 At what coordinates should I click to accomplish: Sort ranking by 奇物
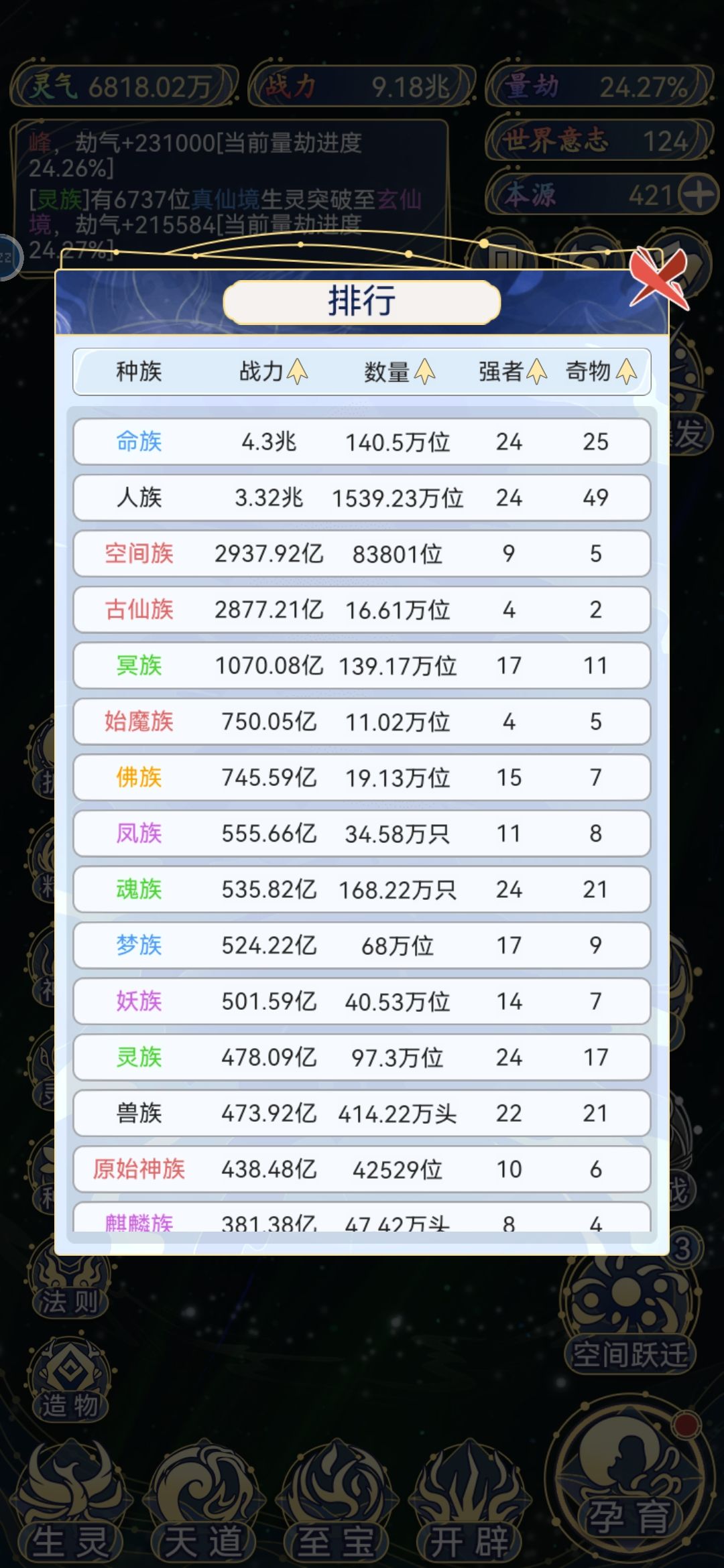point(601,371)
